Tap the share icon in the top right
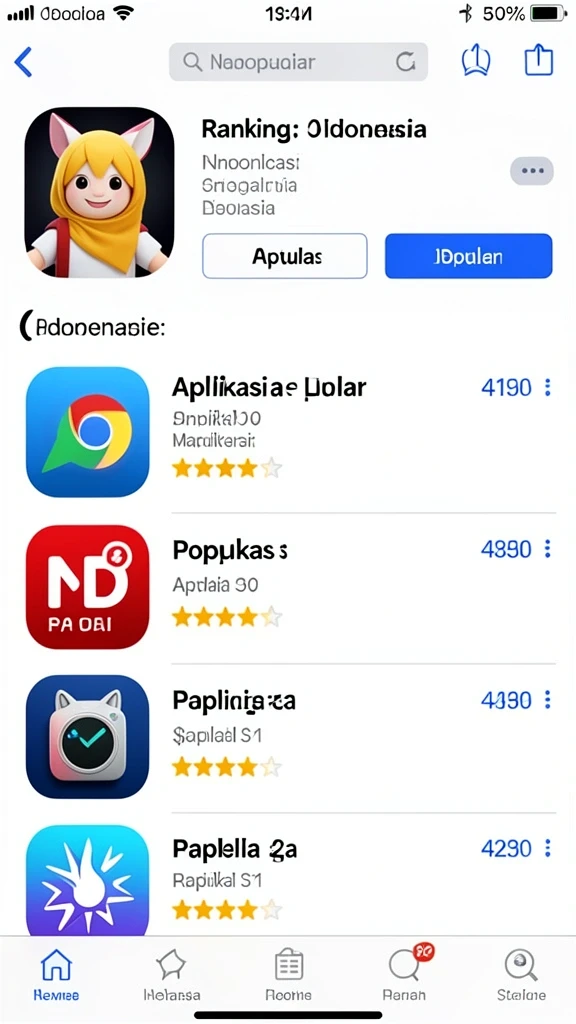This screenshot has height=1024, width=576. [x=539, y=61]
